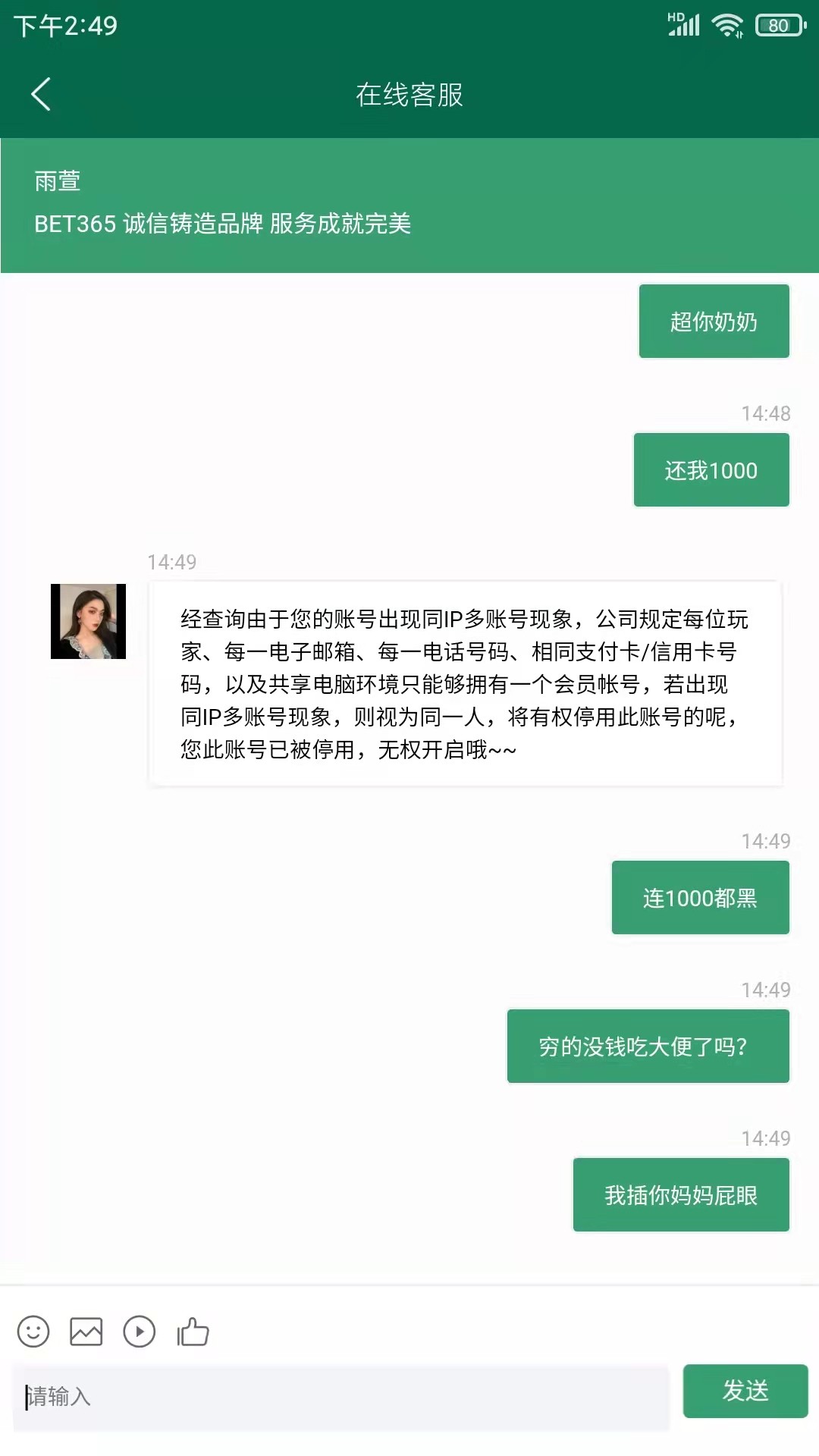
Task: View the customer service agent's avatar
Action: [88, 621]
